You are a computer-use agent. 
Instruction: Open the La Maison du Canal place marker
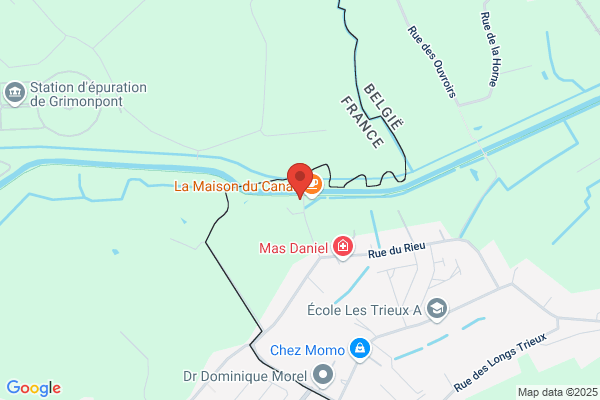314,186
